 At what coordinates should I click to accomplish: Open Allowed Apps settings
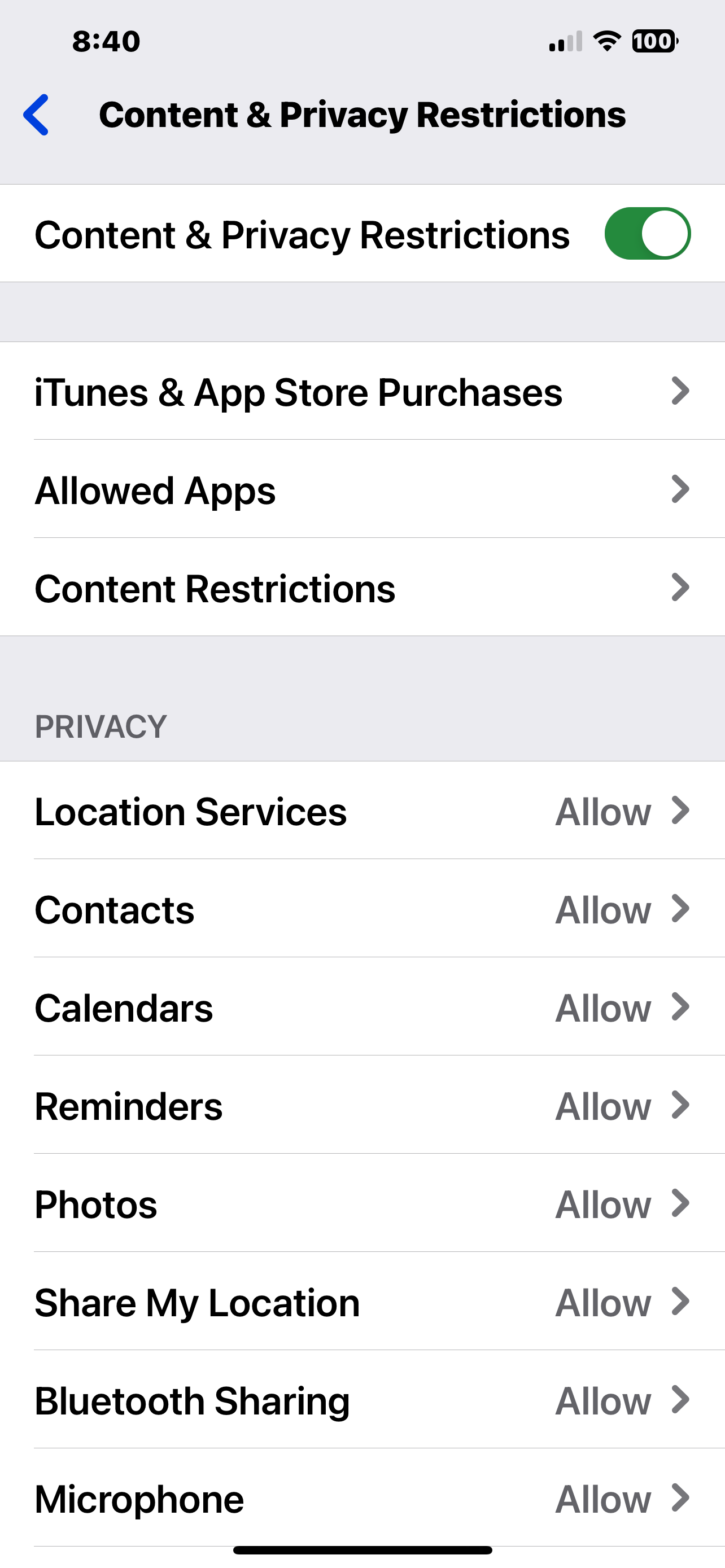coord(362,489)
